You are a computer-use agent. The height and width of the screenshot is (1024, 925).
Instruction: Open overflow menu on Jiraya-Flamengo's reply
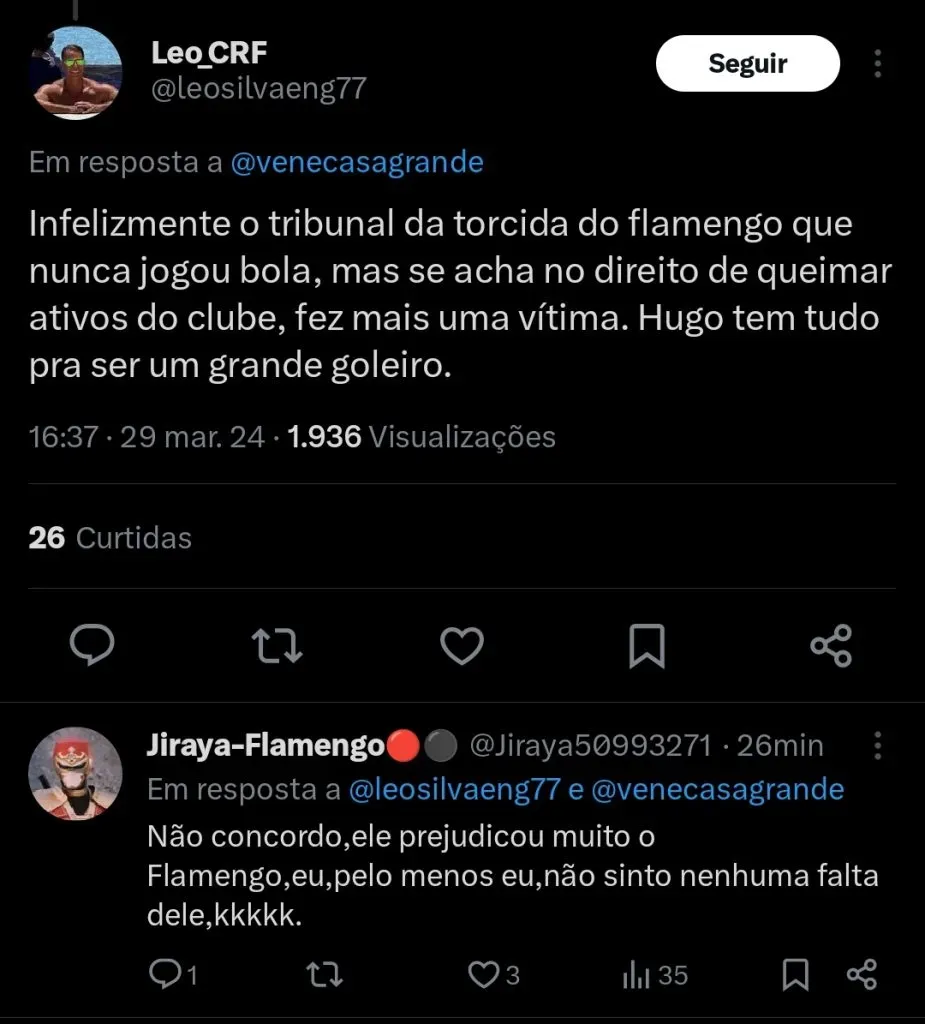[877, 746]
